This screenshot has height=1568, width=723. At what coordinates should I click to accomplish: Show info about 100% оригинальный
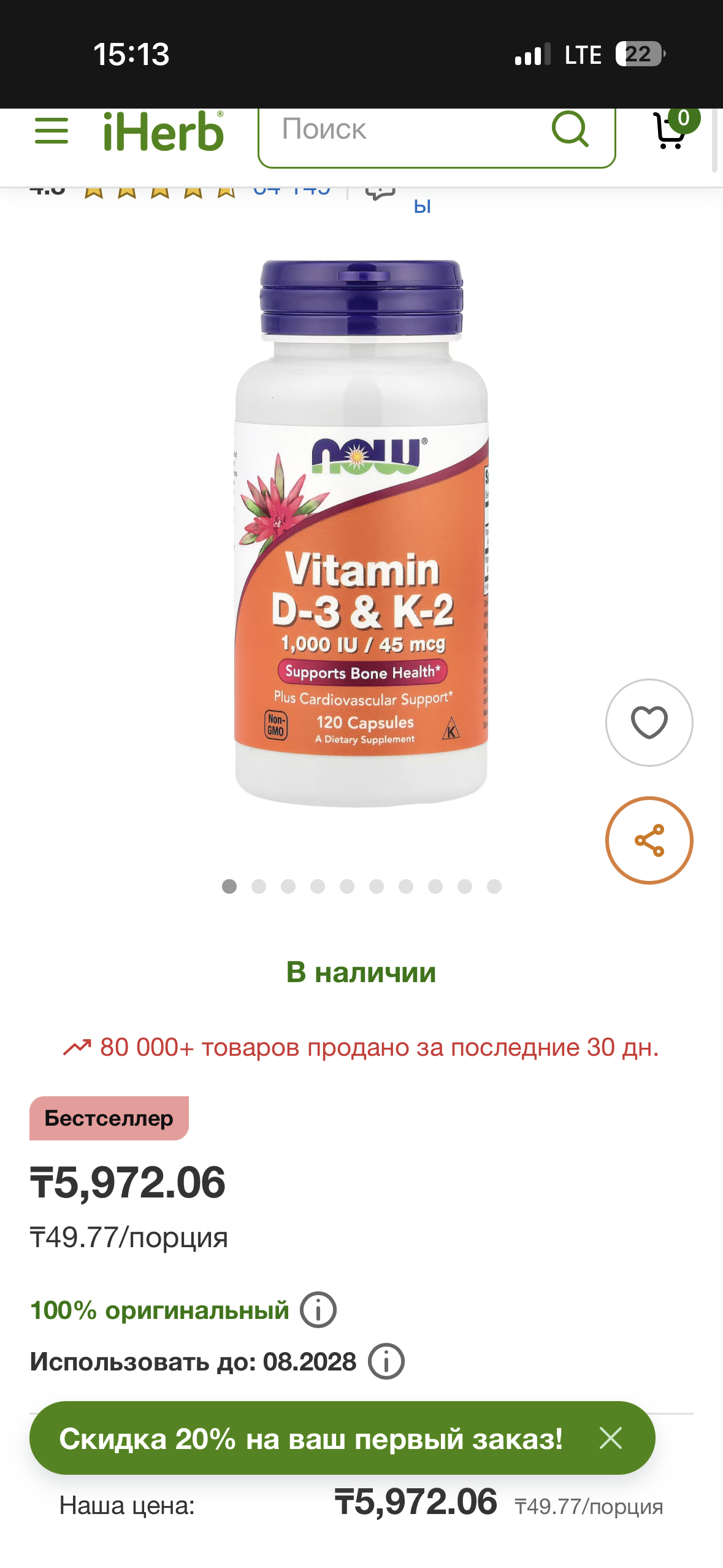(x=318, y=1310)
